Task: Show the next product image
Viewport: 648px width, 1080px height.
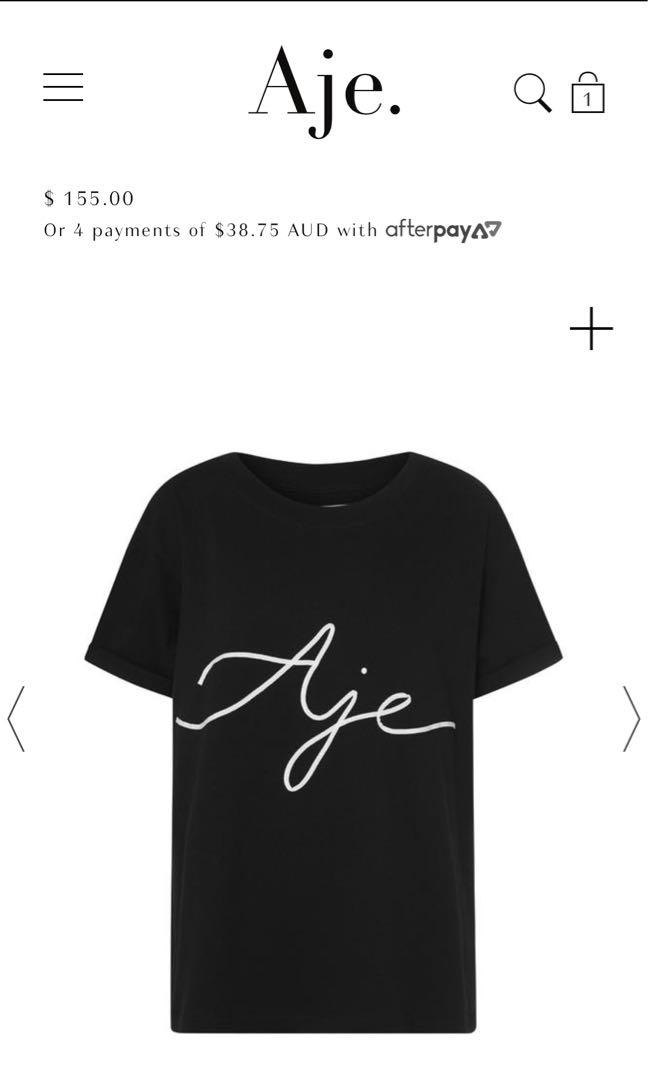Action: click(631, 718)
